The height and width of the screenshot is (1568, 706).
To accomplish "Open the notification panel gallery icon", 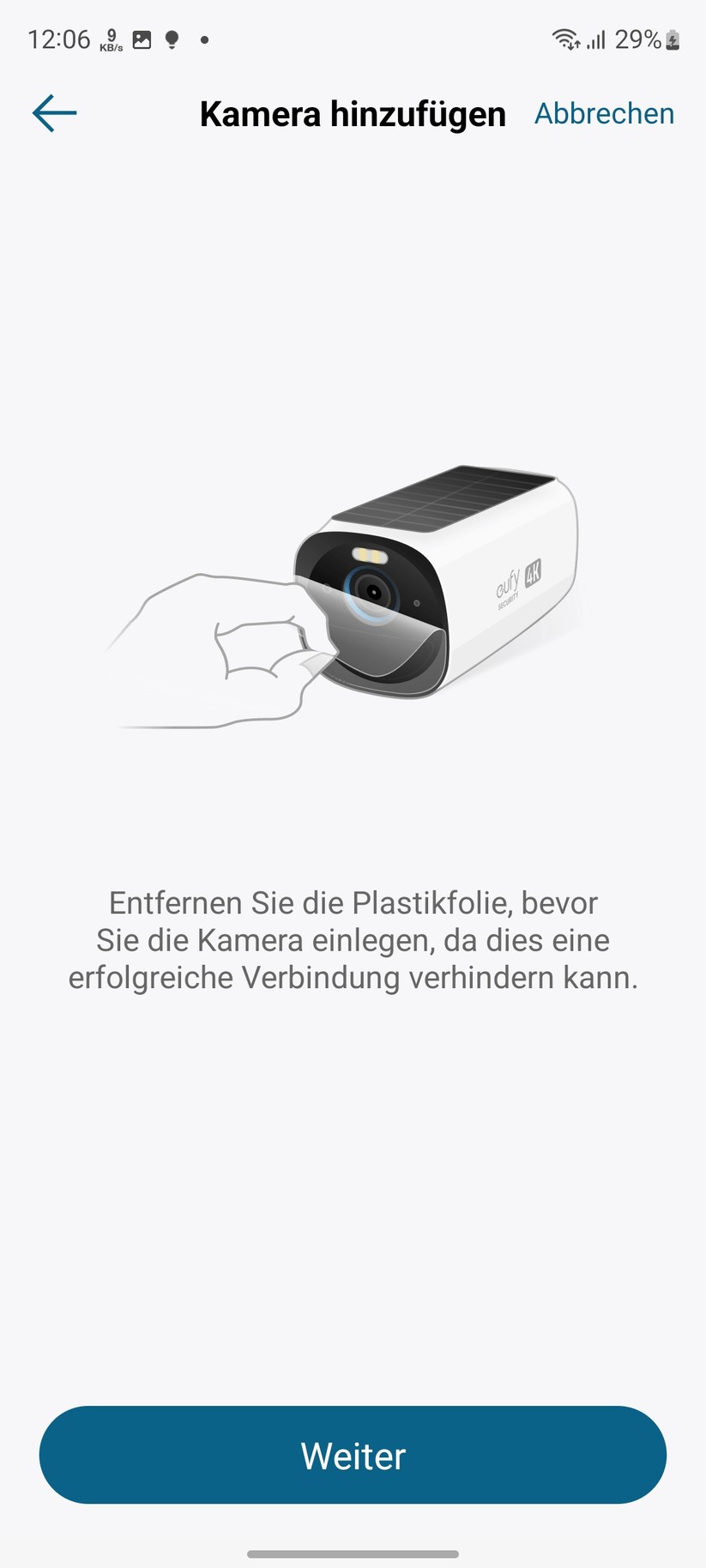I will (x=140, y=39).
